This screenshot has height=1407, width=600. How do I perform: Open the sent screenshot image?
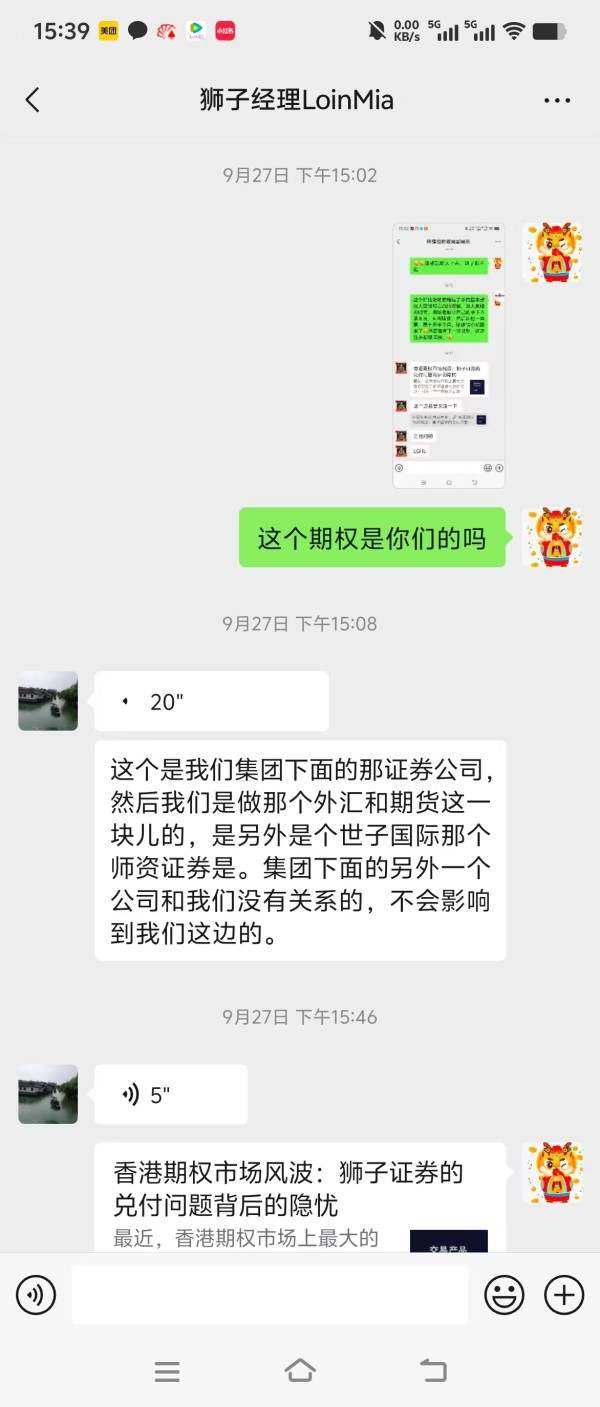point(448,355)
